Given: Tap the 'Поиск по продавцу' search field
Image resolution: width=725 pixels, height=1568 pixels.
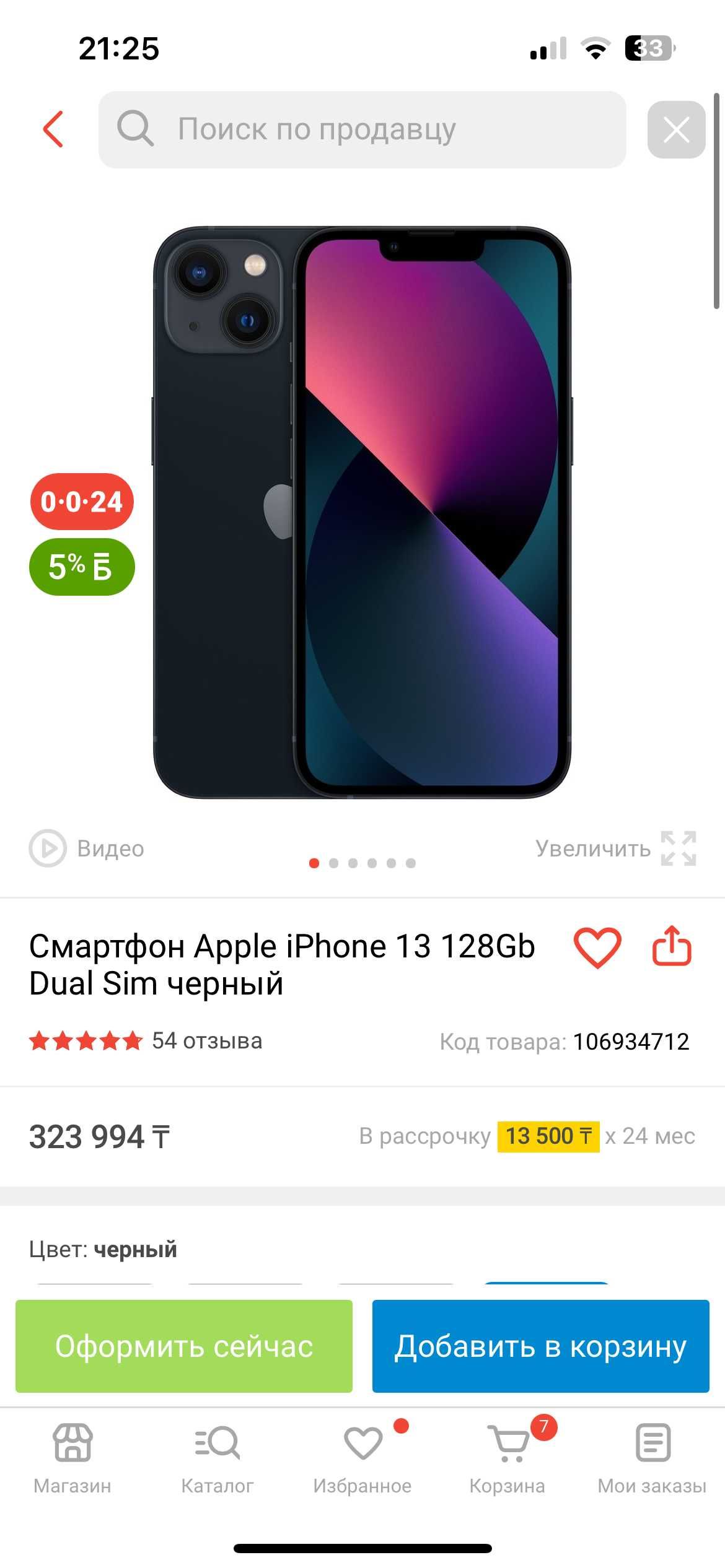Looking at the screenshot, I should tap(362, 129).
